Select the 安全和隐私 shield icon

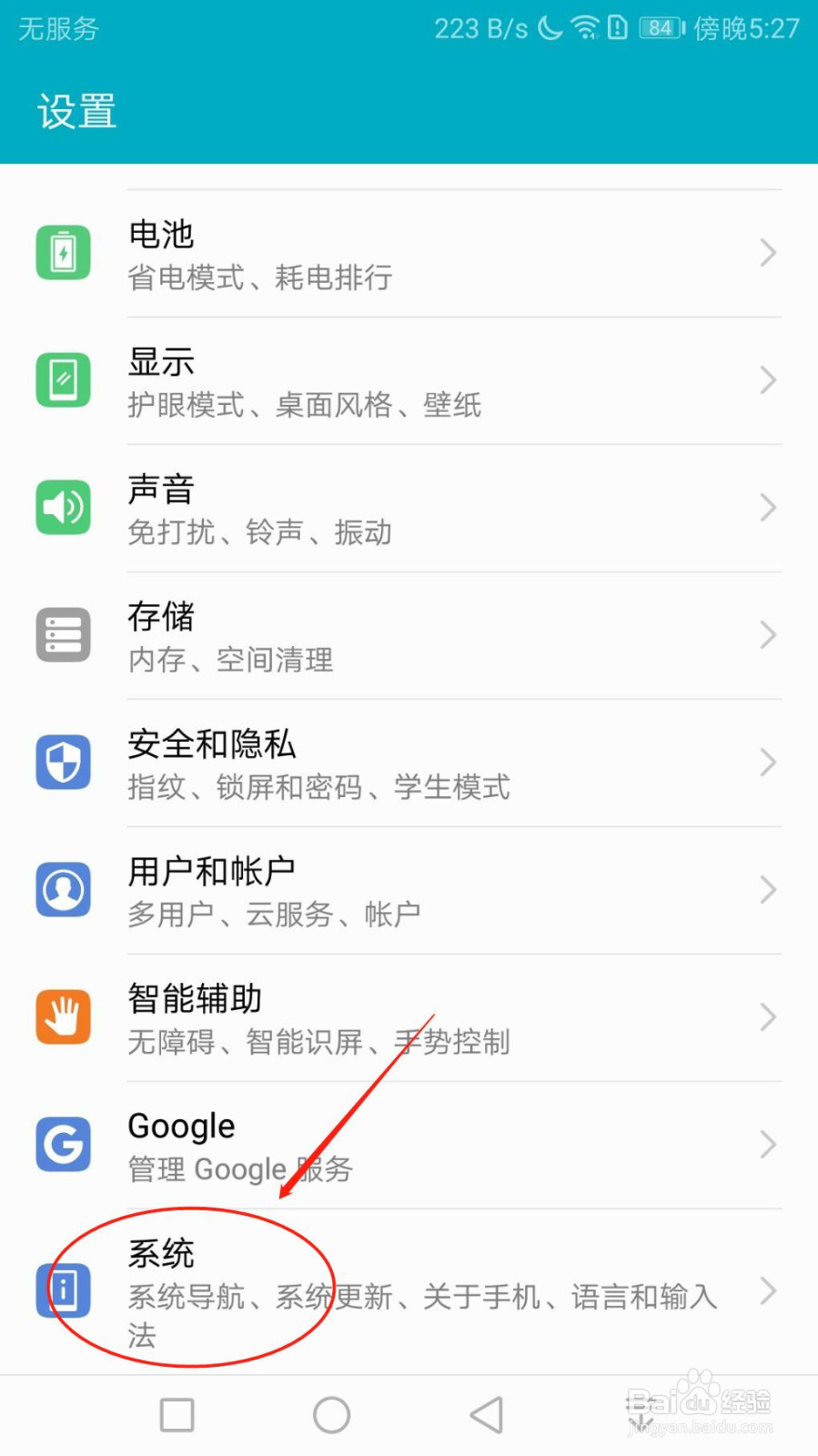[x=62, y=762]
